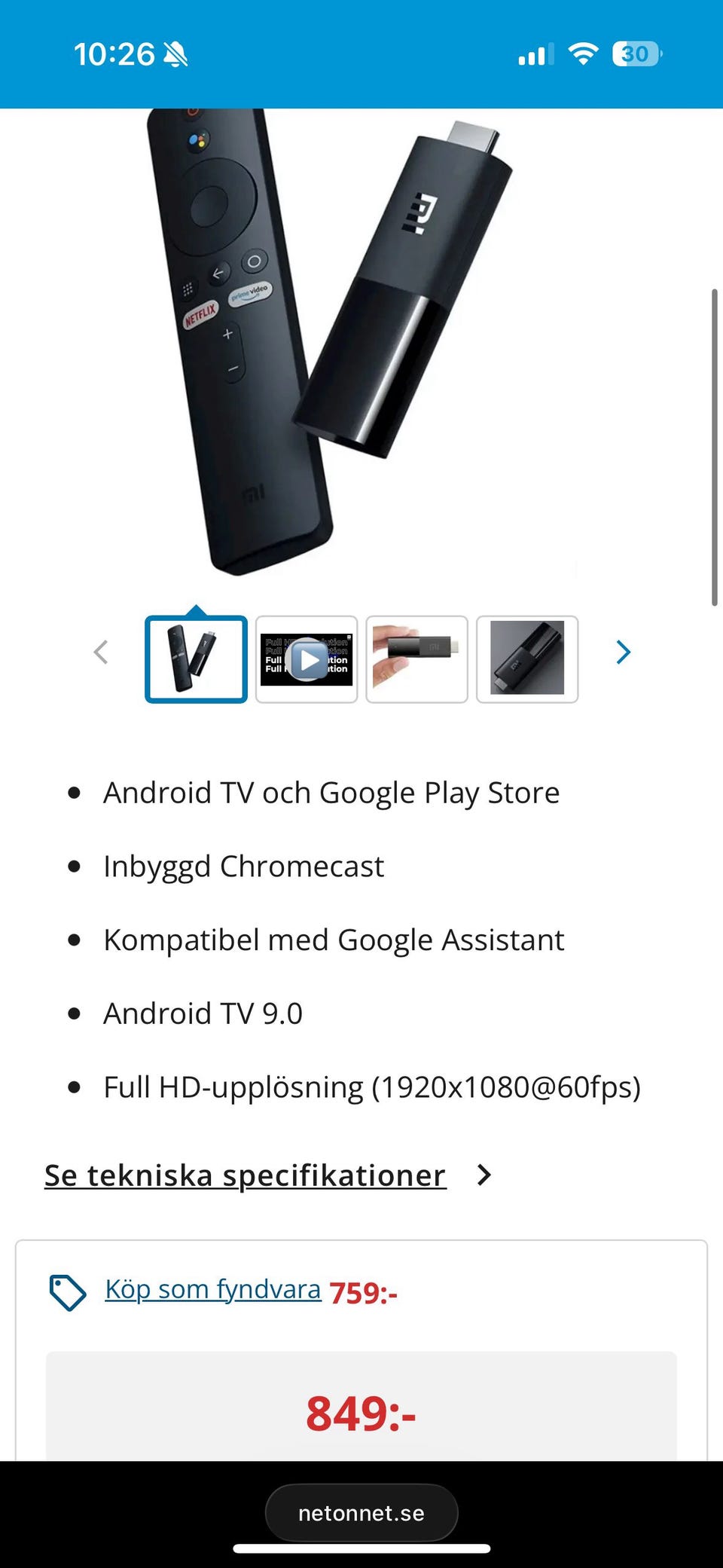Tap the netonnet.se address pill

tap(361, 1512)
